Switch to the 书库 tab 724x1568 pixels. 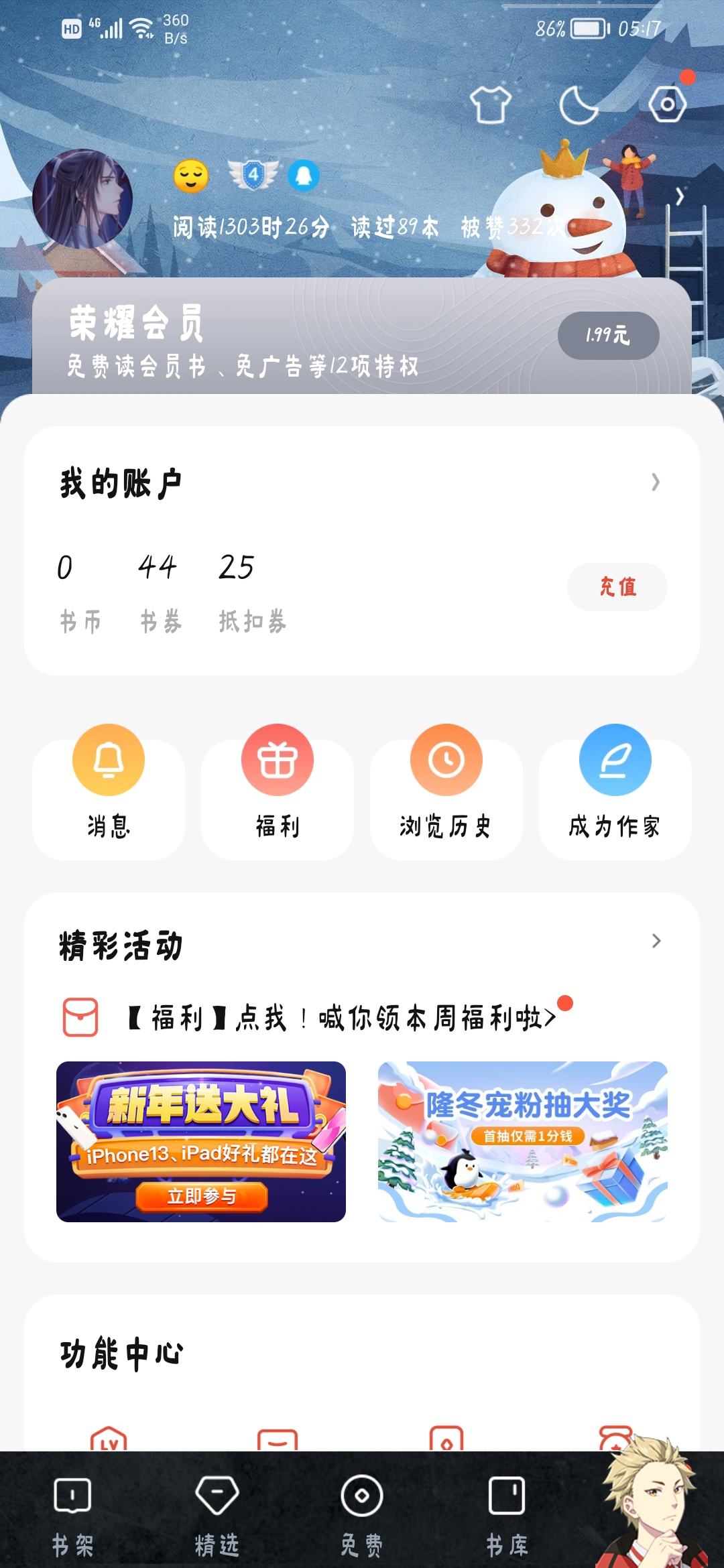(507, 1516)
